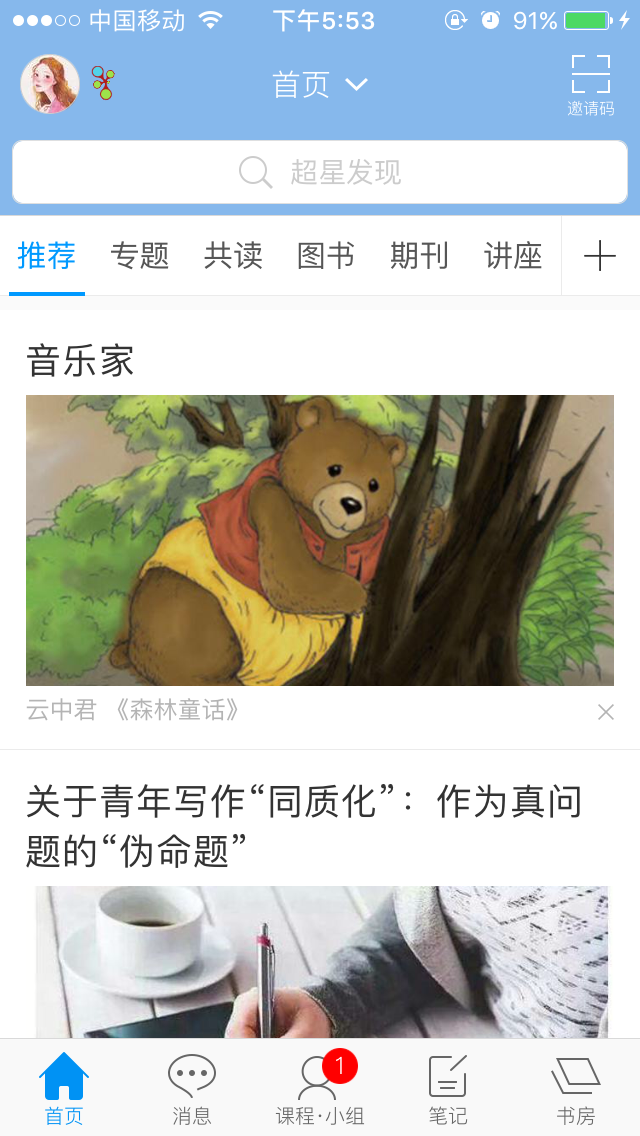
Task: Tap the 超星发现 search box
Action: point(320,172)
